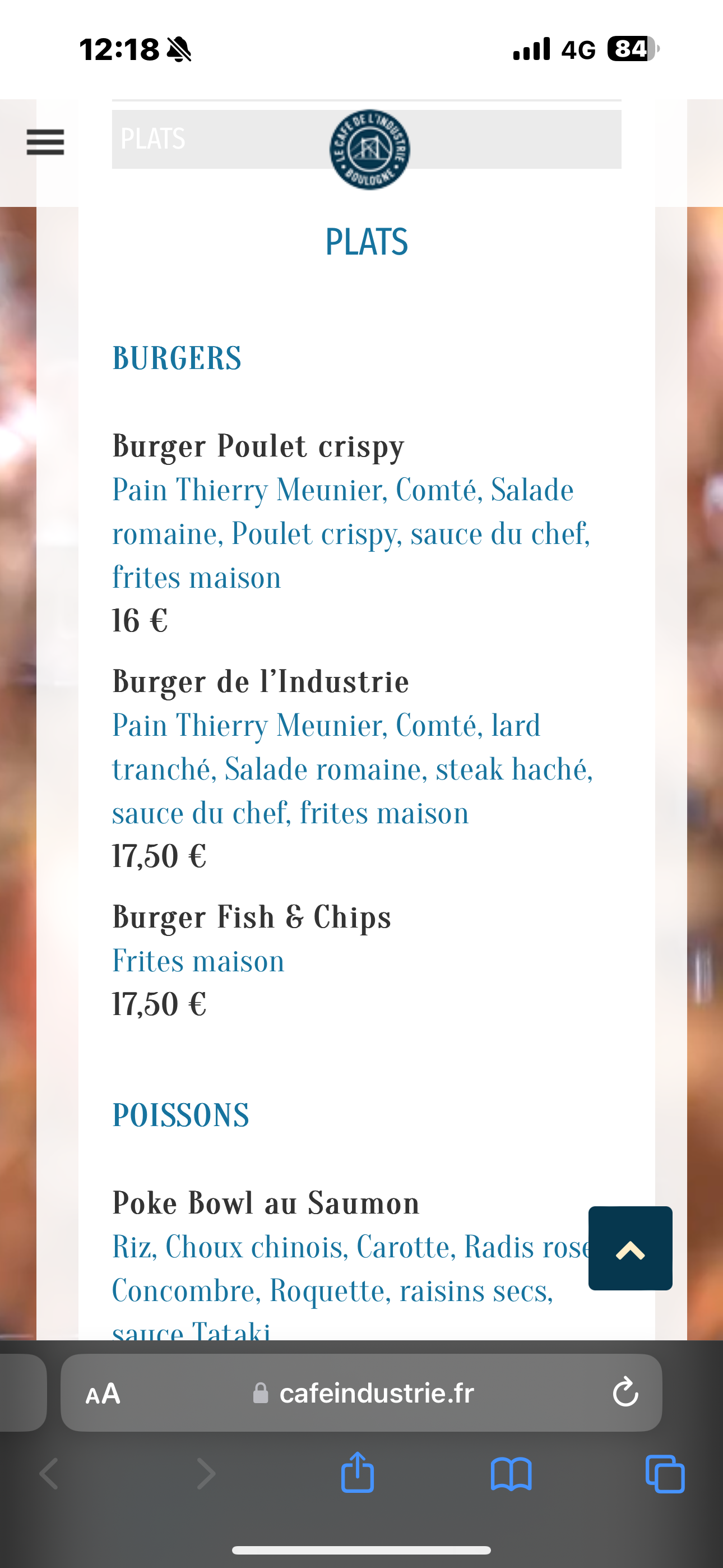Reload the page

[625, 1393]
